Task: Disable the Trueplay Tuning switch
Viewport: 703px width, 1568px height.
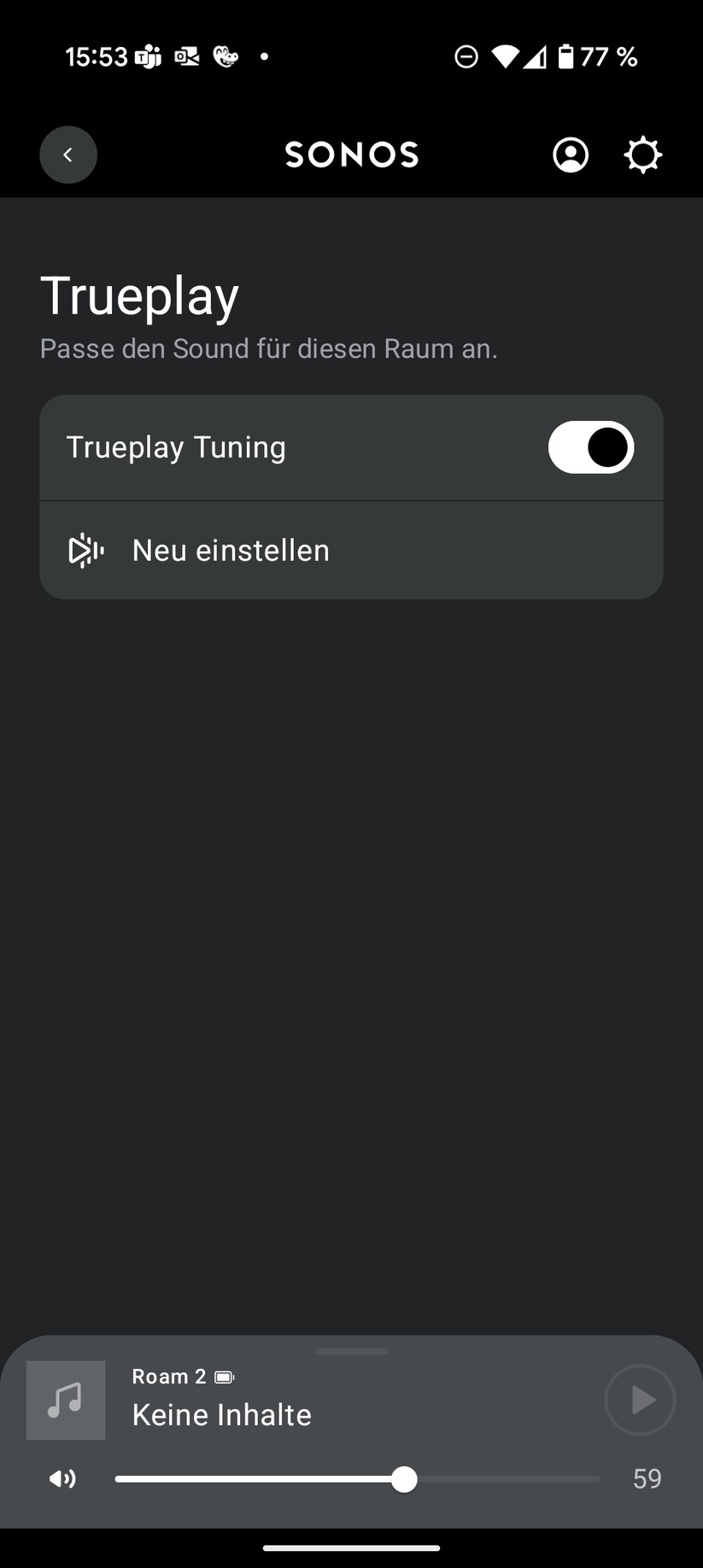Action: click(x=591, y=448)
